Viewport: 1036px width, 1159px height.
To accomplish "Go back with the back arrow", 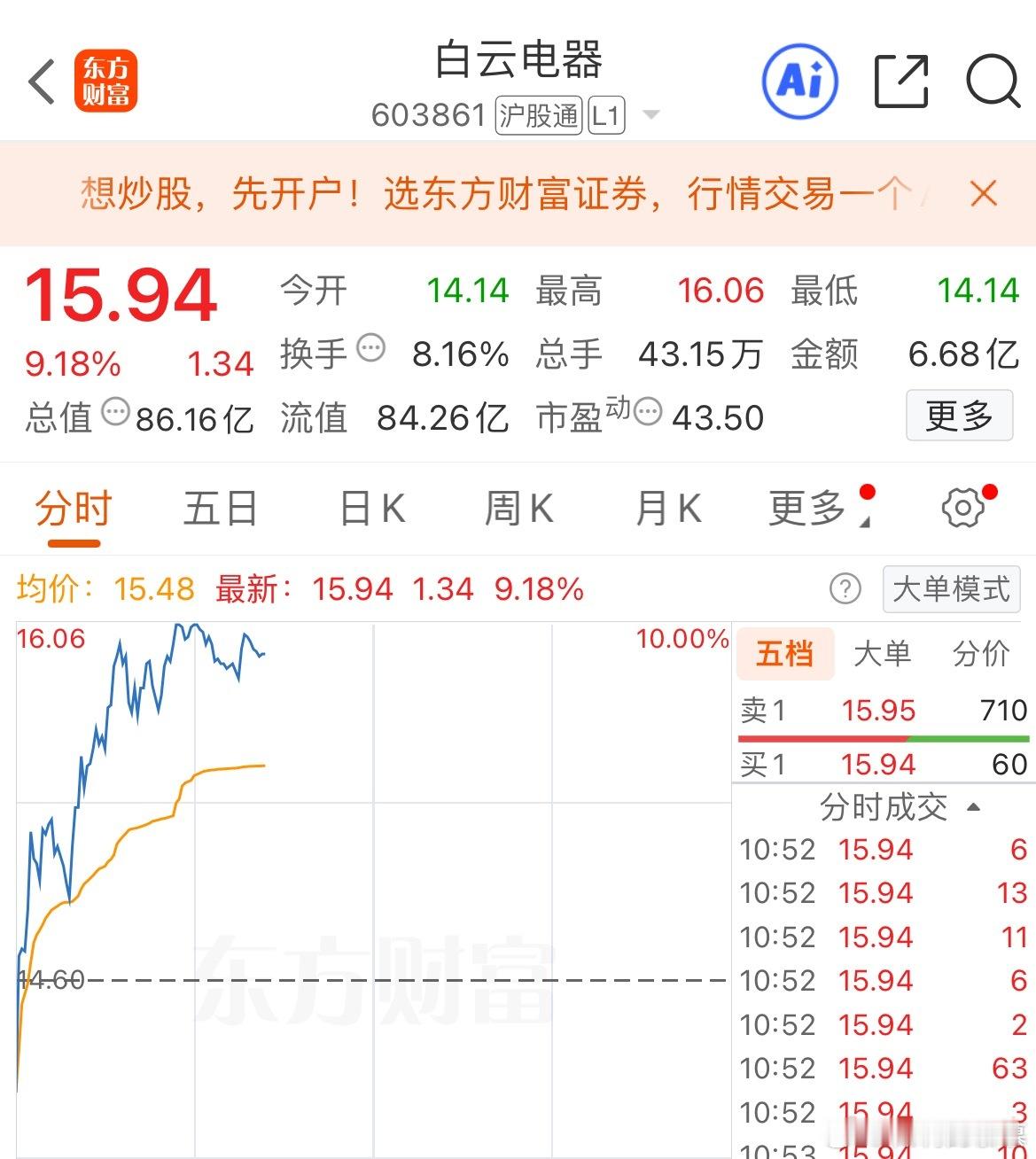I will coord(41,81).
